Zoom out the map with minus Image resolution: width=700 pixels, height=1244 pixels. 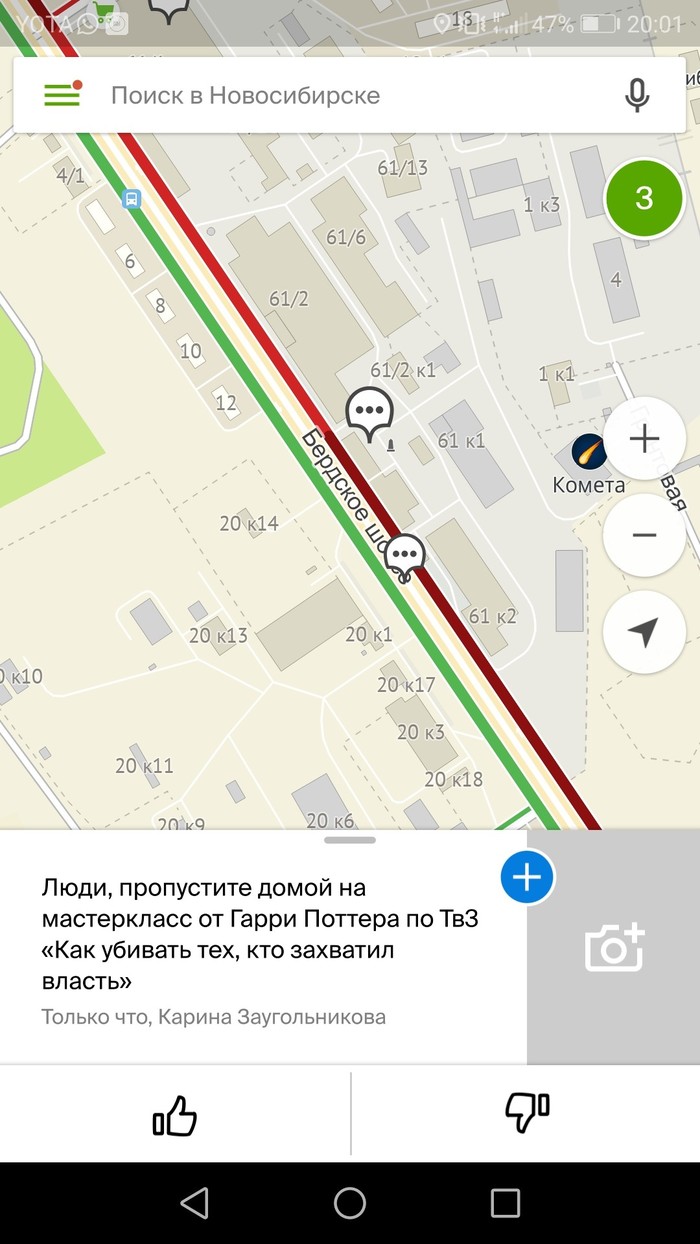644,535
